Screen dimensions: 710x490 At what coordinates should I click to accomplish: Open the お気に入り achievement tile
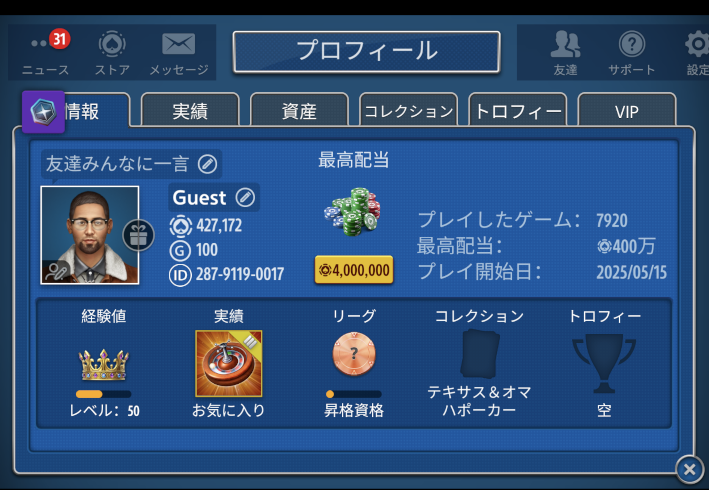pos(228,365)
